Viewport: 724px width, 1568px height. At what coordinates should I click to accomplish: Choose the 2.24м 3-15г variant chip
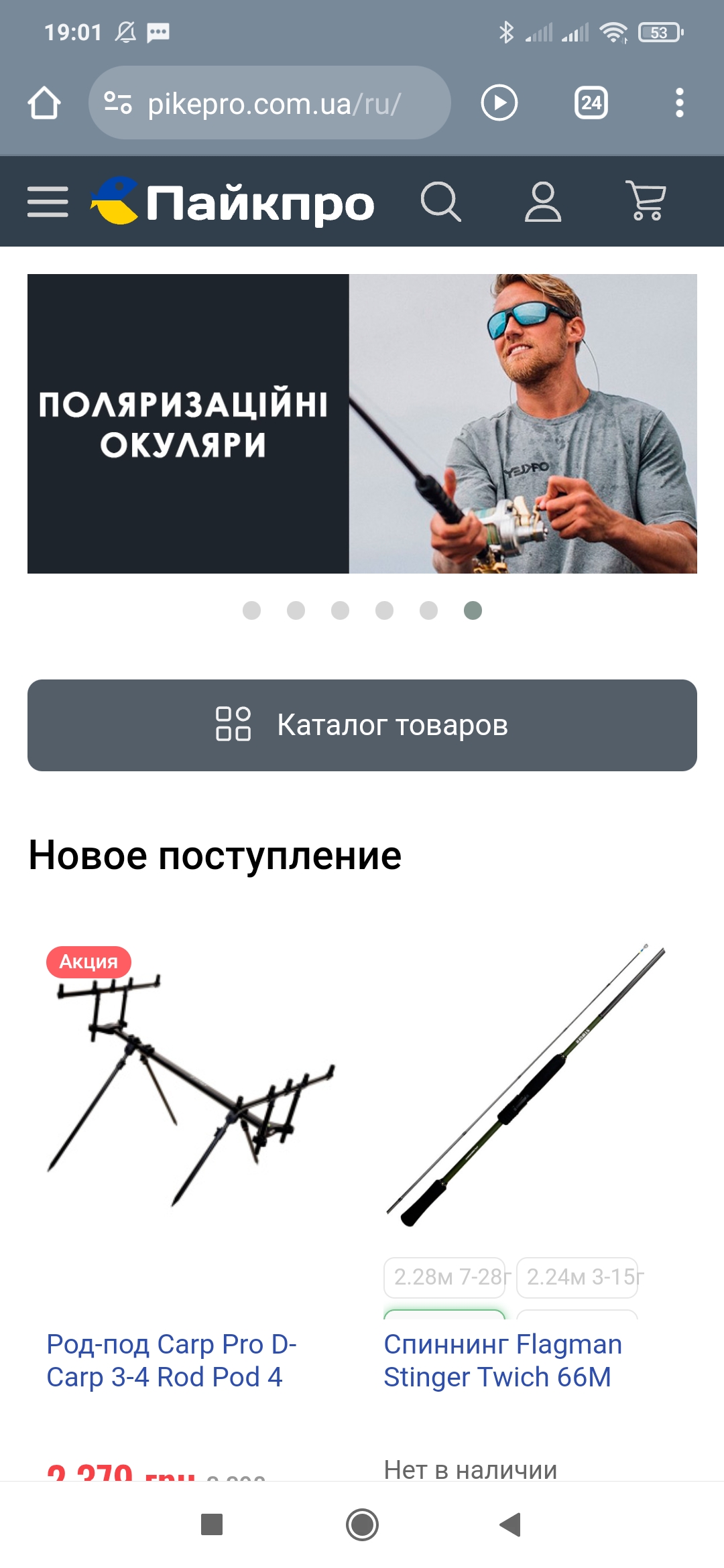[x=577, y=1277]
